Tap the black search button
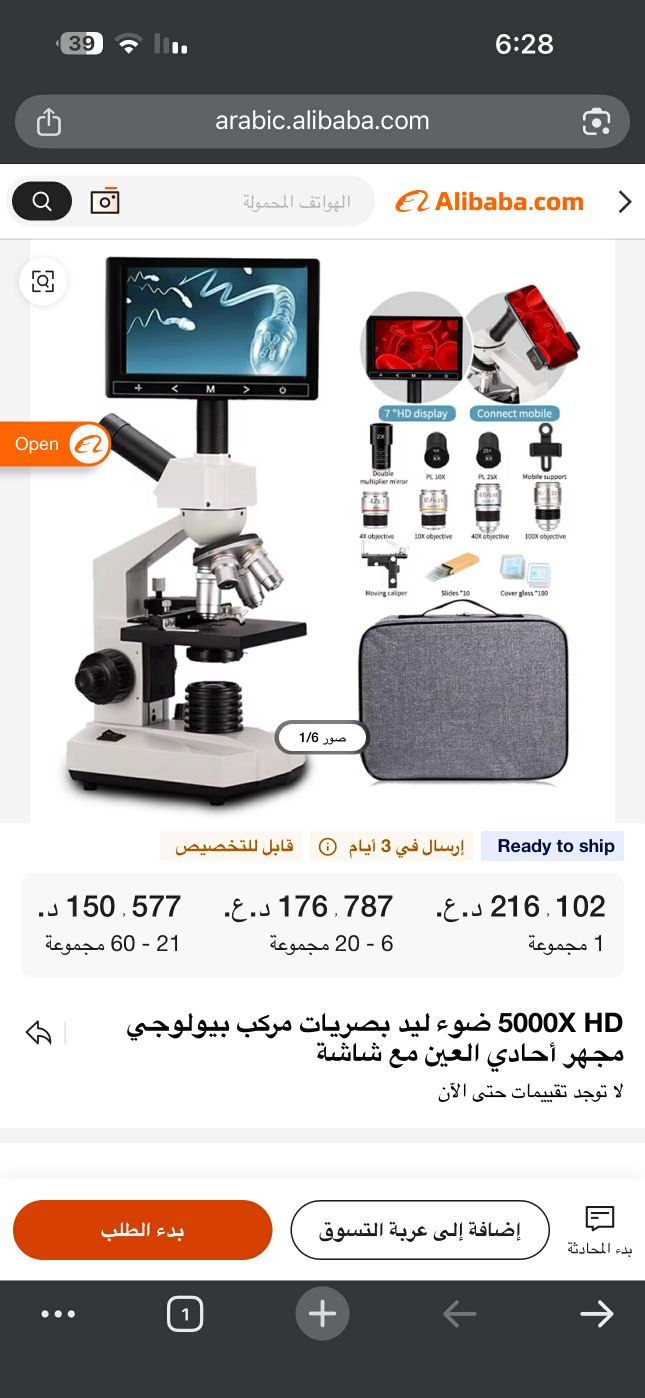The image size is (645, 1398). point(42,202)
